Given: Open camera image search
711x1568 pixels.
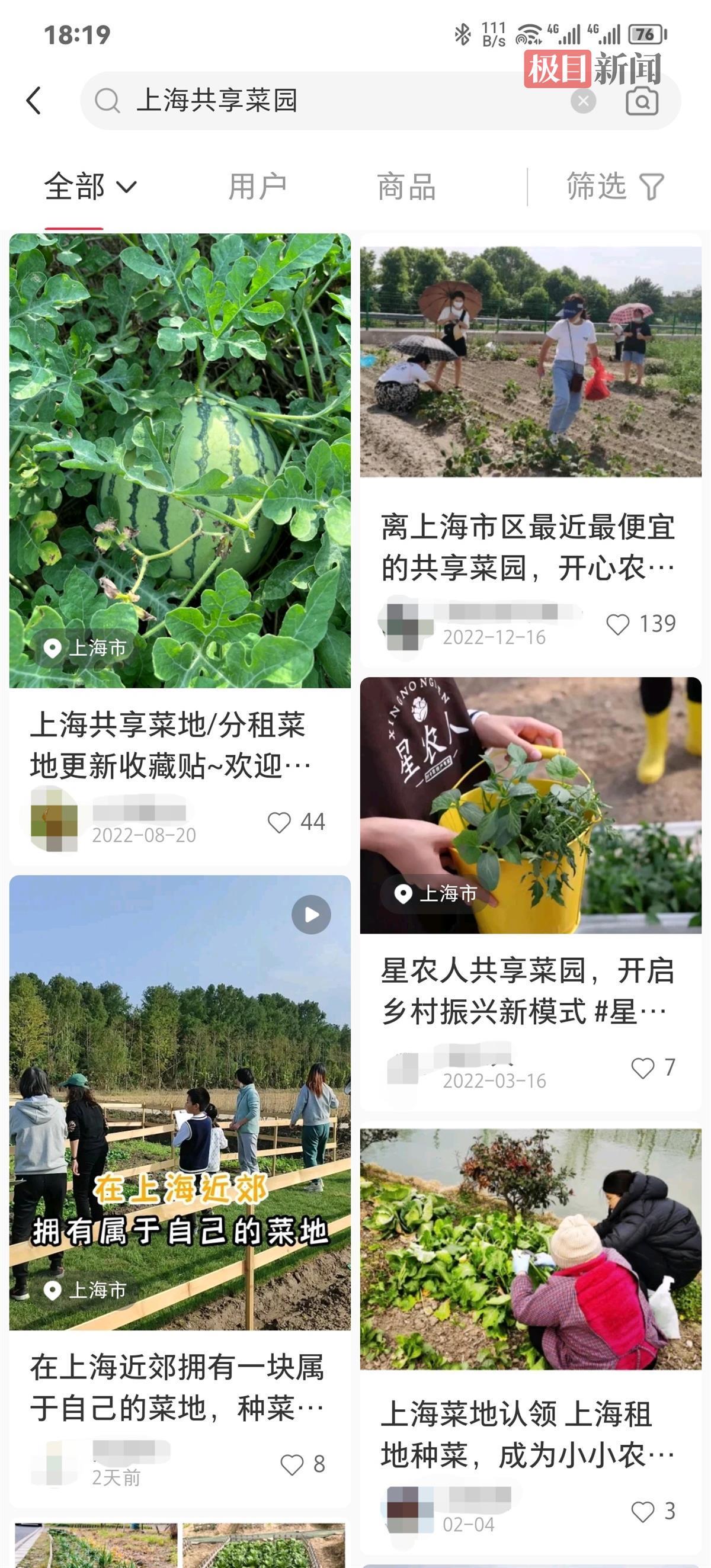Looking at the screenshot, I should [x=642, y=101].
